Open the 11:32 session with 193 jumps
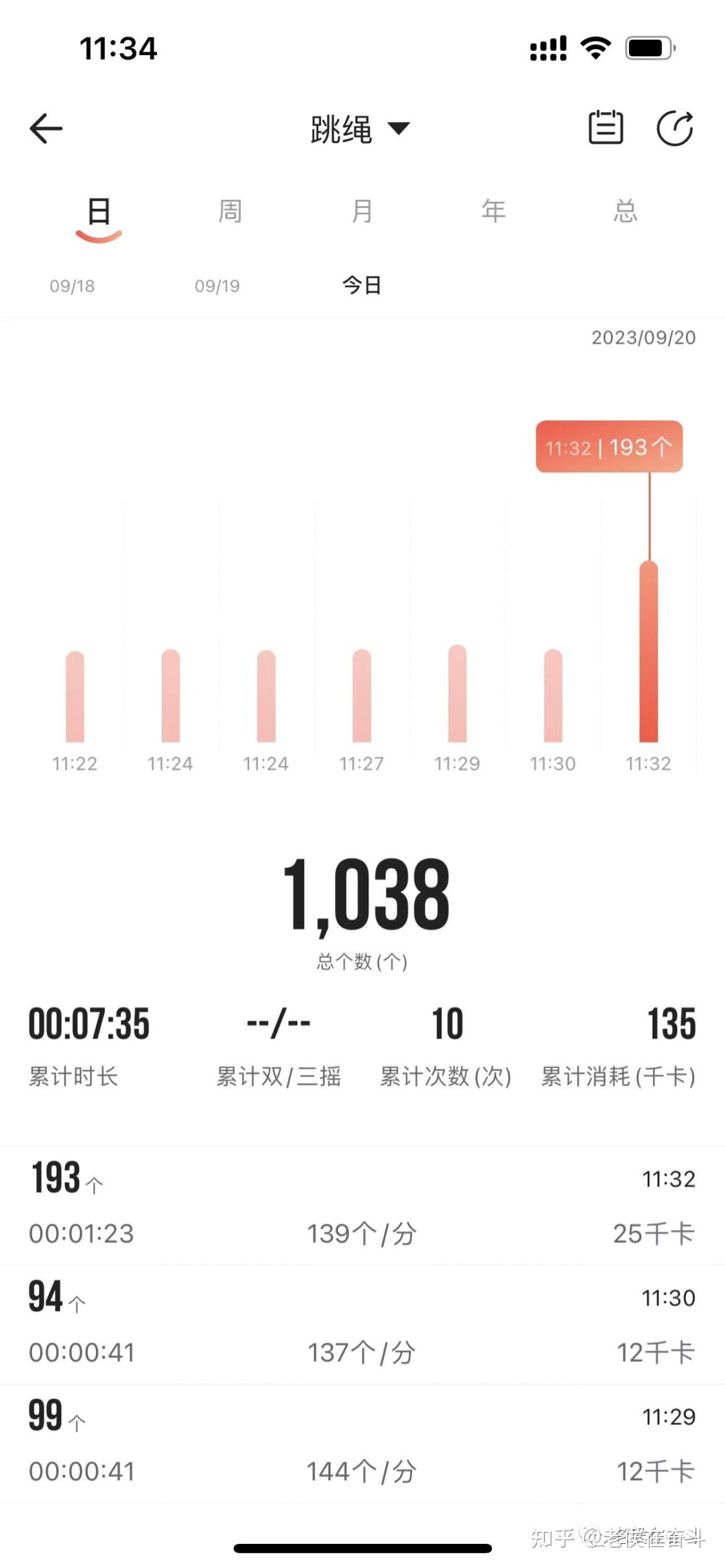 (362, 1206)
